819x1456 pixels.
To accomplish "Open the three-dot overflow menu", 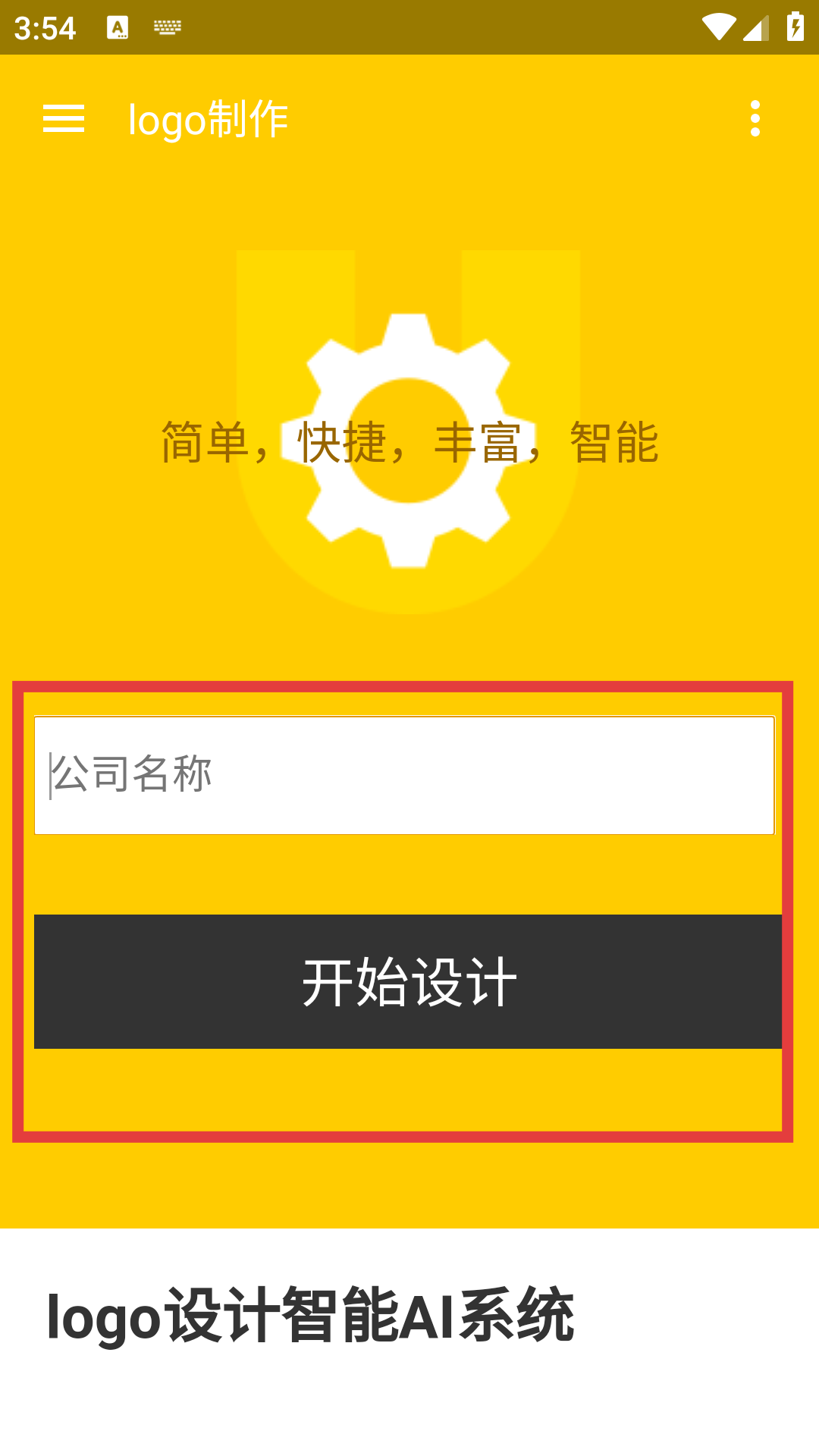I will click(x=755, y=119).
